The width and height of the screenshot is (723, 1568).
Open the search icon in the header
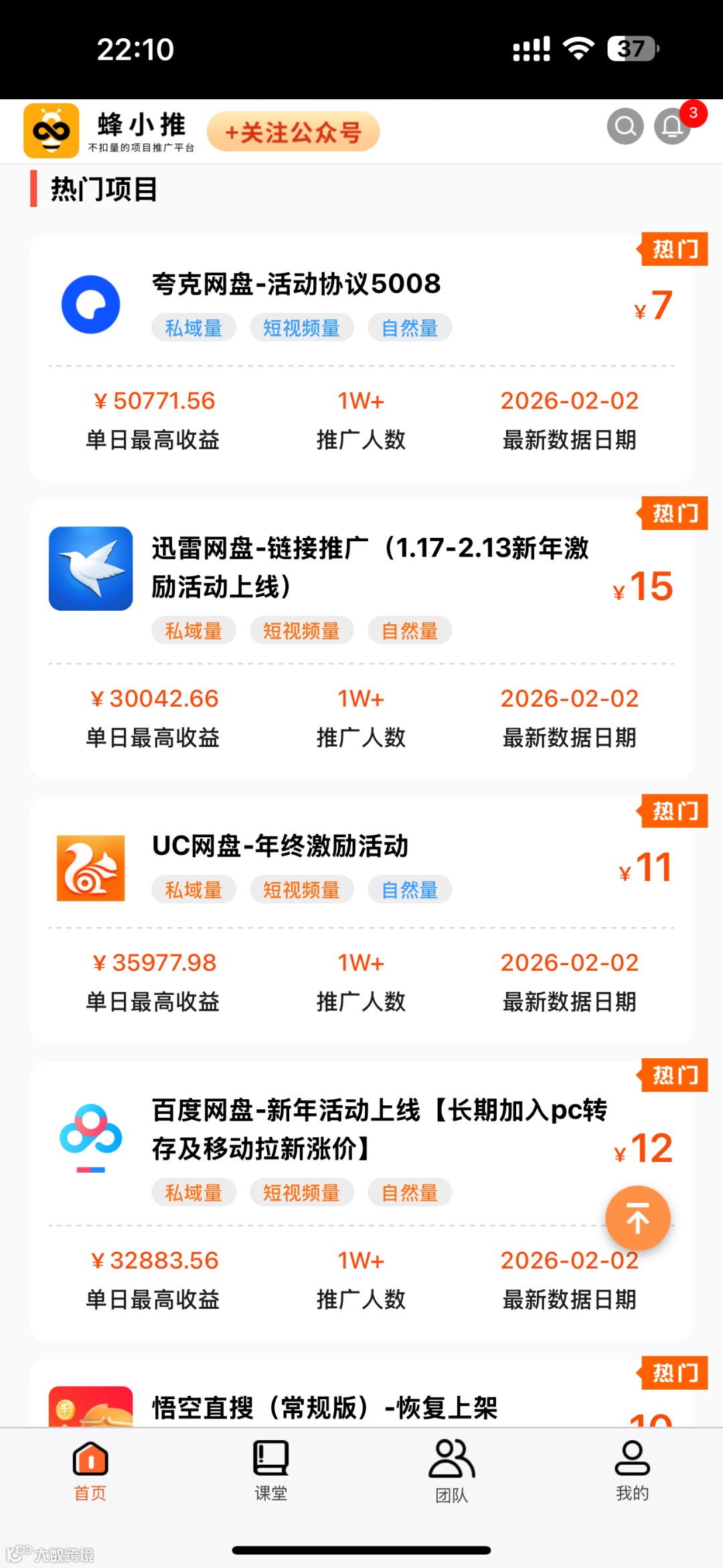coord(625,126)
